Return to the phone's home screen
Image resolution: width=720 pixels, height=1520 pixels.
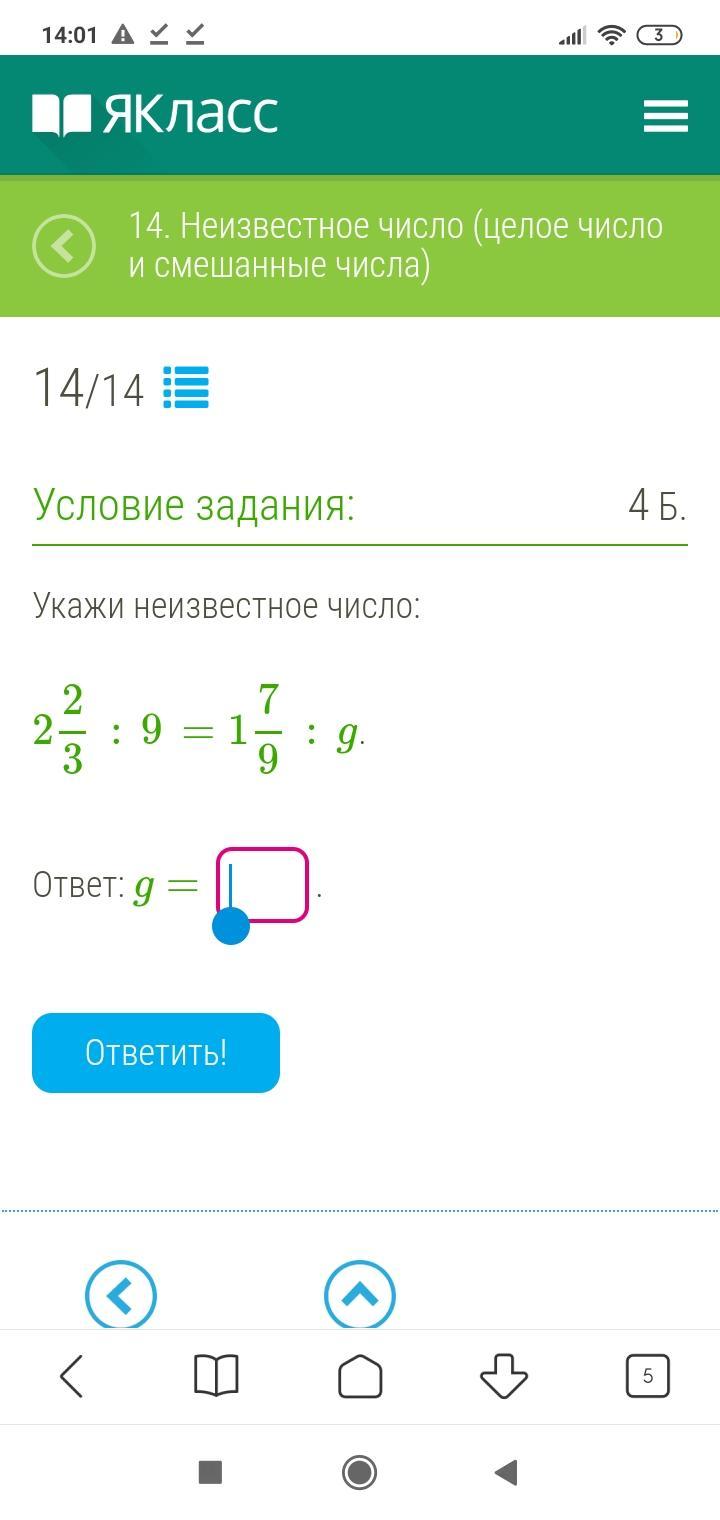point(360,1472)
